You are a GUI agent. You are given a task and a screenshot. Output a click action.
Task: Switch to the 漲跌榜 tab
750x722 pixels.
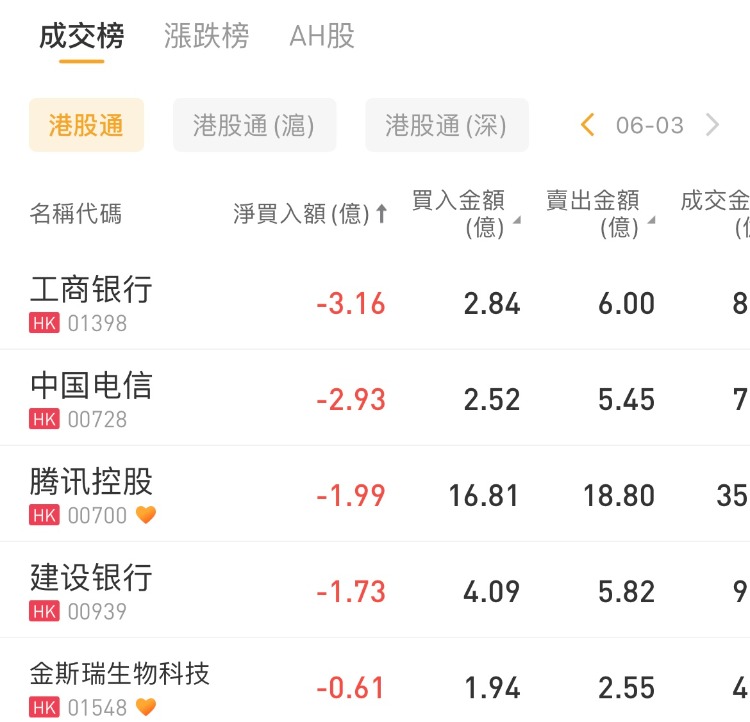point(206,37)
